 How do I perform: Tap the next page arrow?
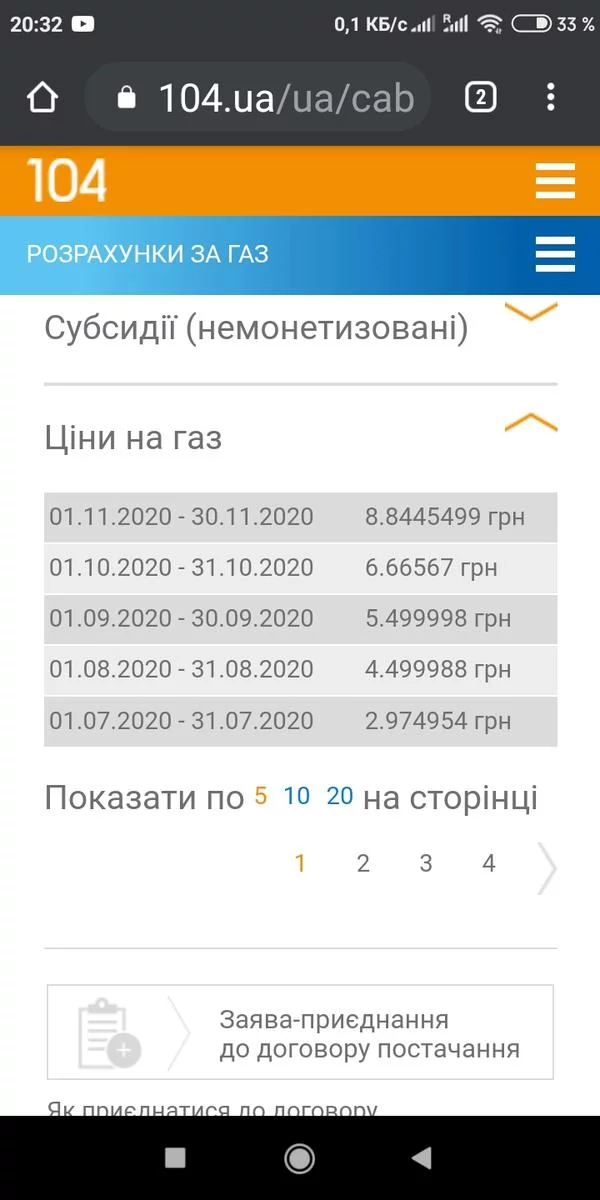click(546, 866)
